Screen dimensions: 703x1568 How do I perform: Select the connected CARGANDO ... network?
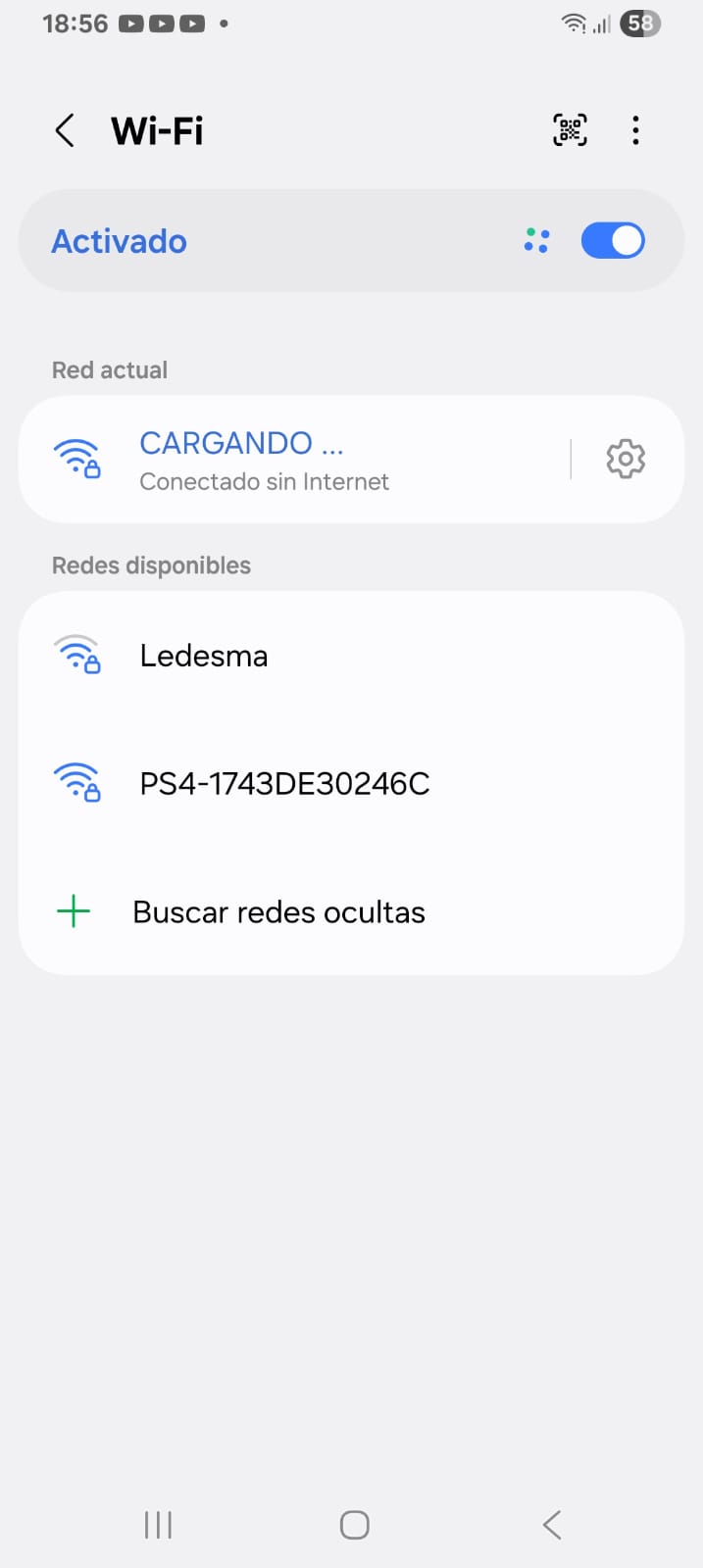pyautogui.click(x=294, y=459)
